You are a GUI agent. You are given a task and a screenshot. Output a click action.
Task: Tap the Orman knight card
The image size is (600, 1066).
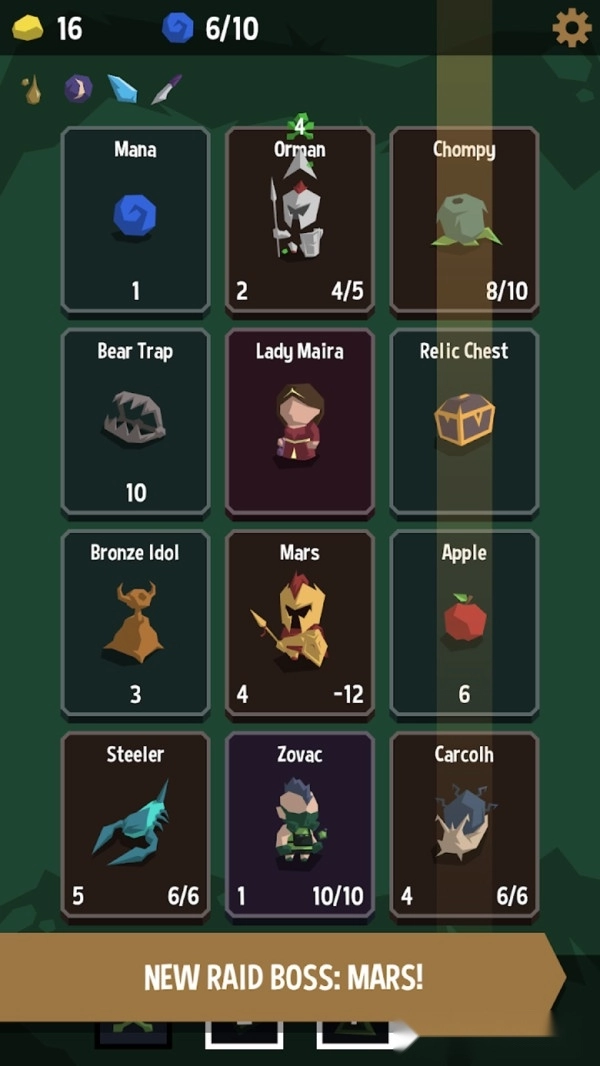pos(299,220)
